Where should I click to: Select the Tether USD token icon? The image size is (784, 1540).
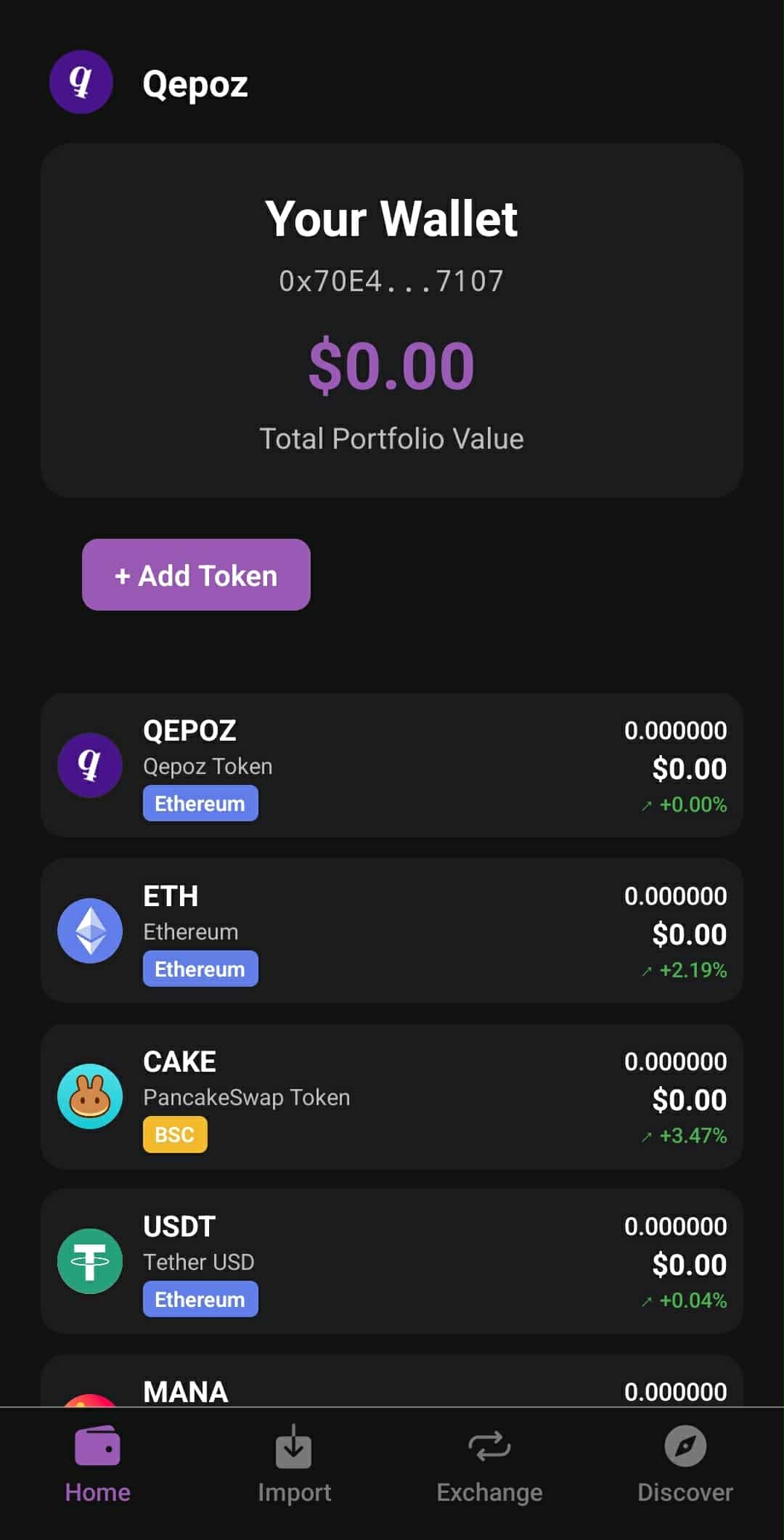(x=89, y=1261)
